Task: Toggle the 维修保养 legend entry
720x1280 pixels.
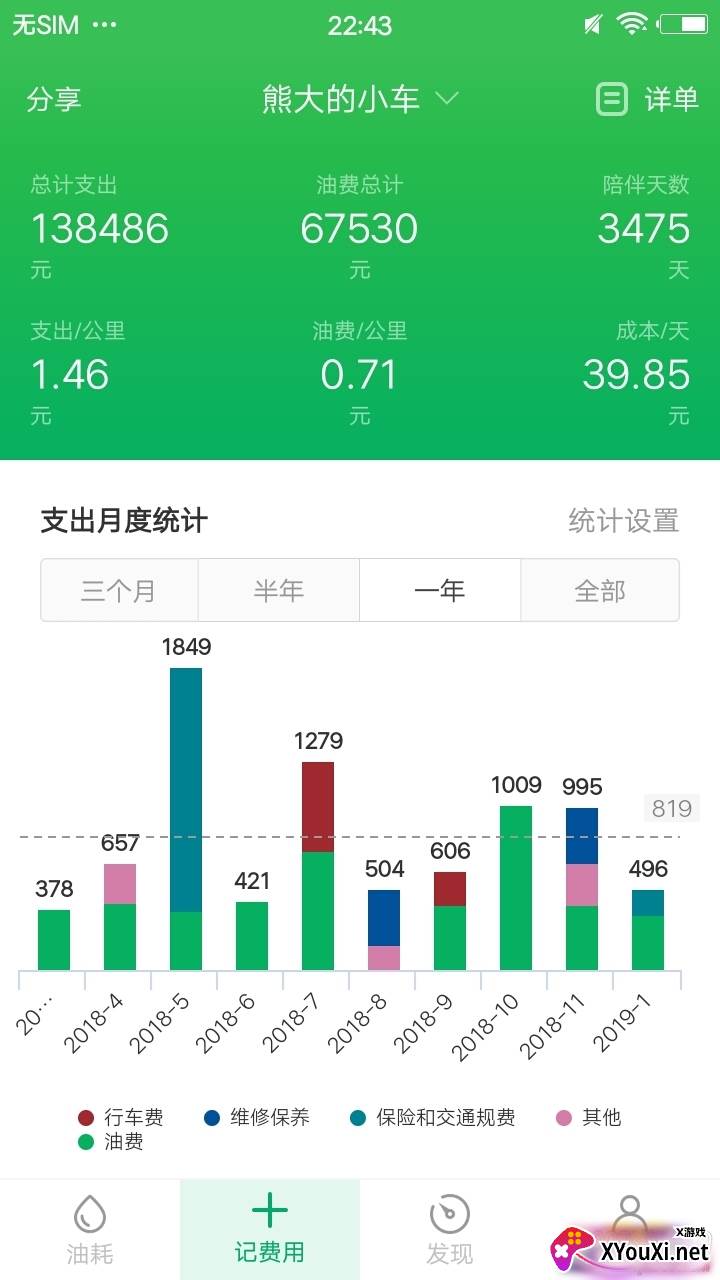Action: coord(260,1117)
